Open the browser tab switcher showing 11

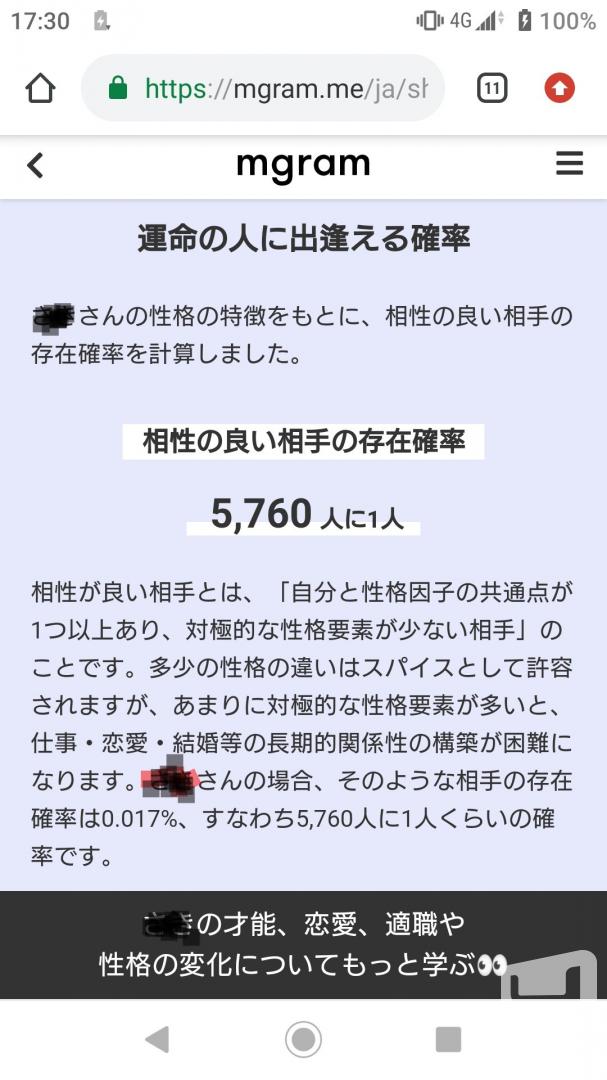(492, 88)
